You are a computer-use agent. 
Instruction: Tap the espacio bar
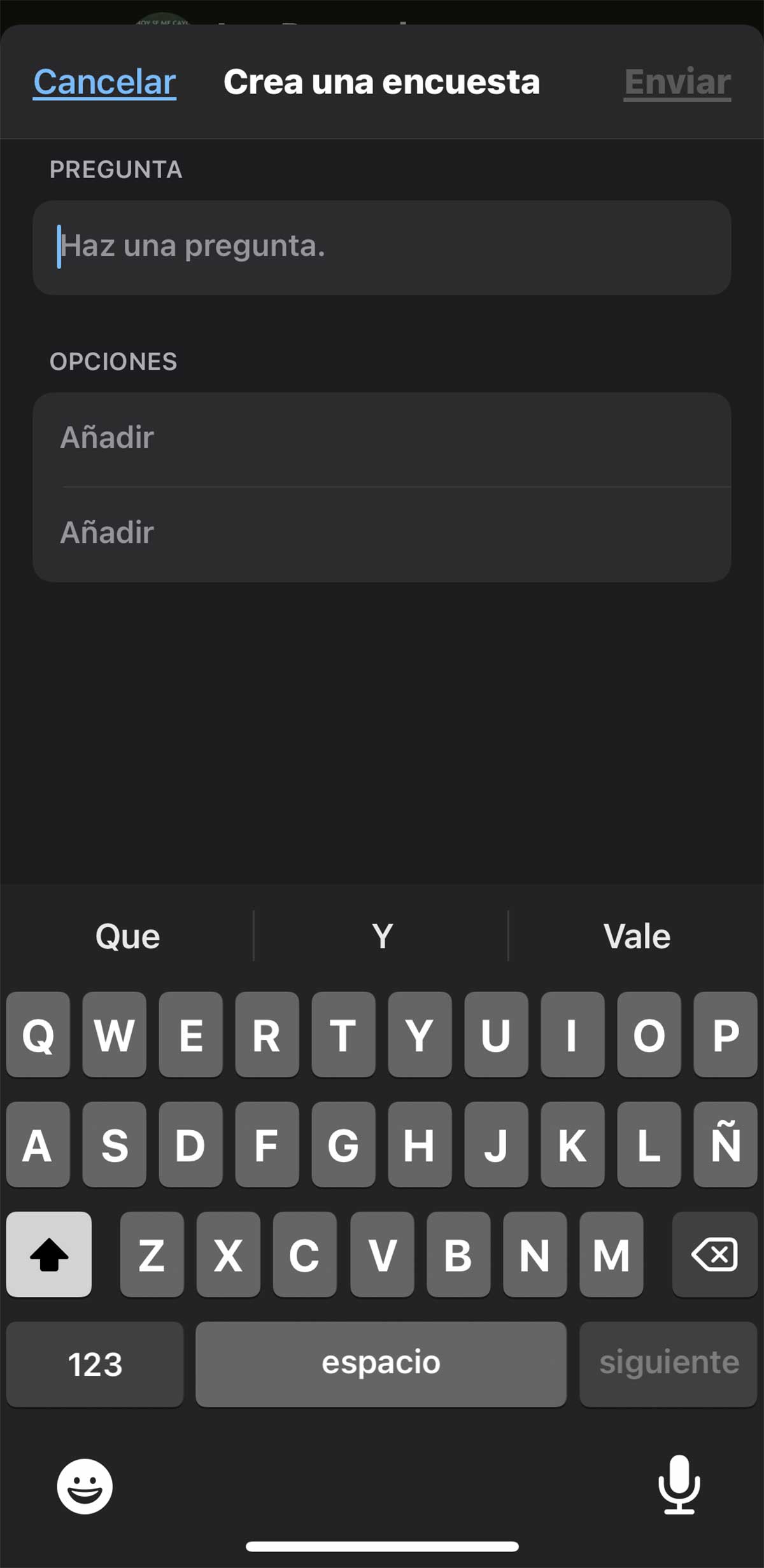click(381, 1364)
